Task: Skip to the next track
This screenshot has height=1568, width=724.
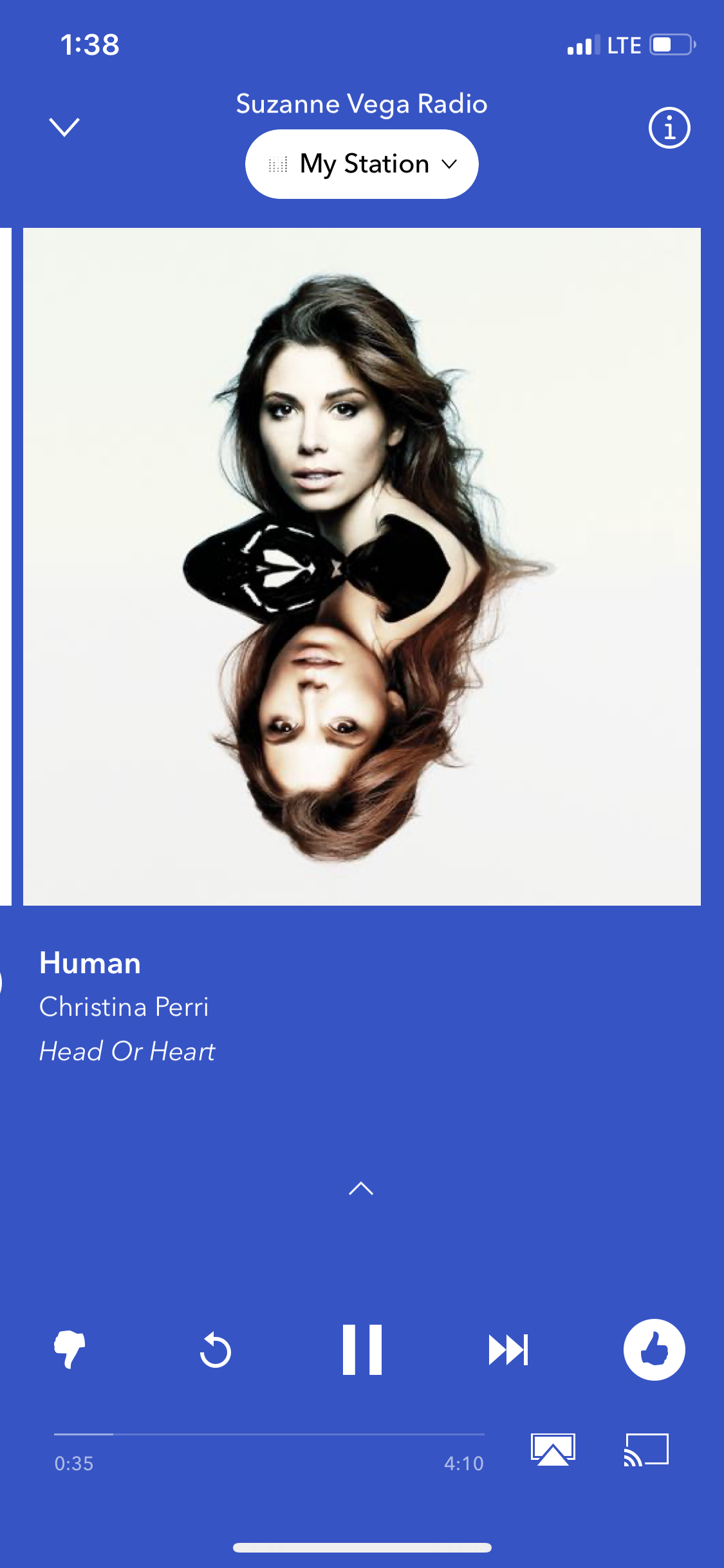Action: point(508,1350)
